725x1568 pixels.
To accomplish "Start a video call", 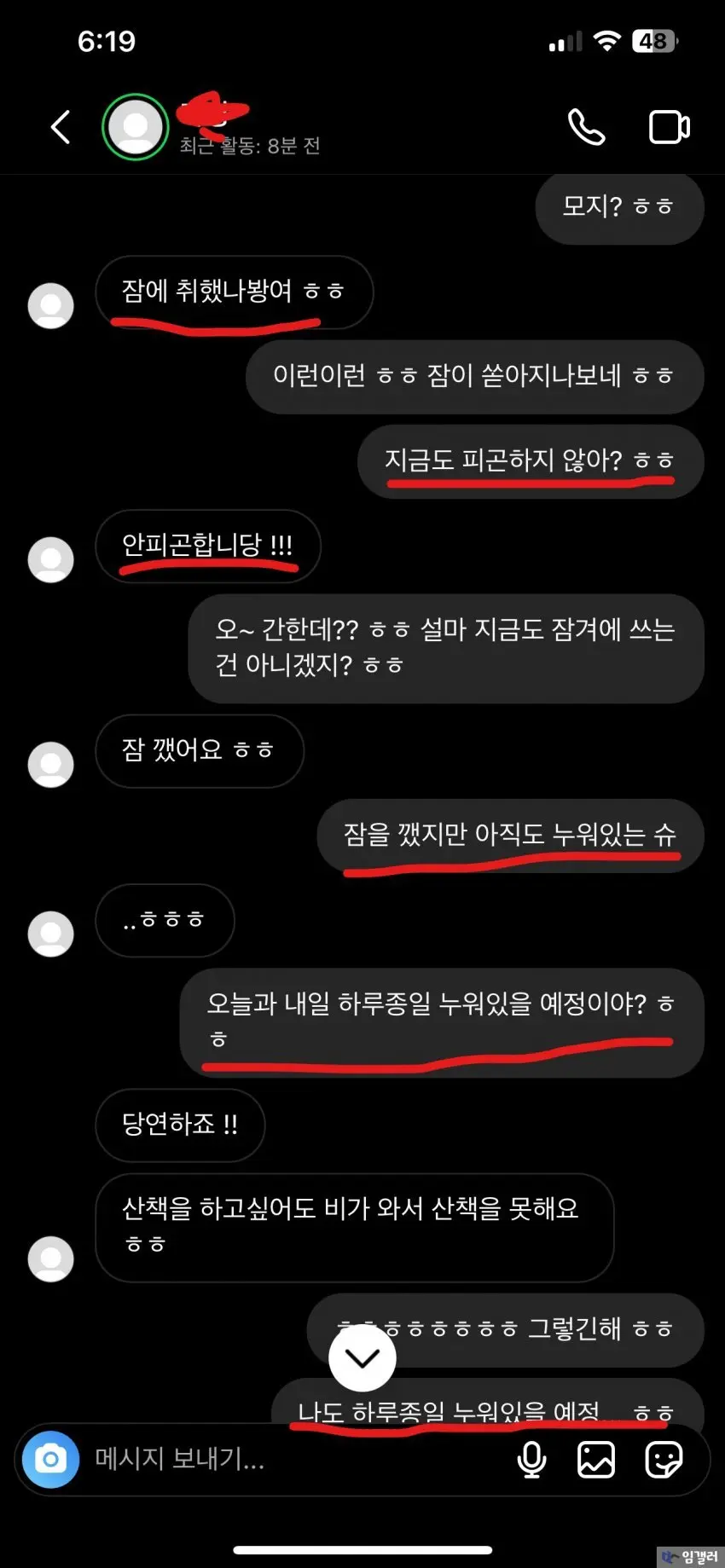I will click(x=669, y=128).
